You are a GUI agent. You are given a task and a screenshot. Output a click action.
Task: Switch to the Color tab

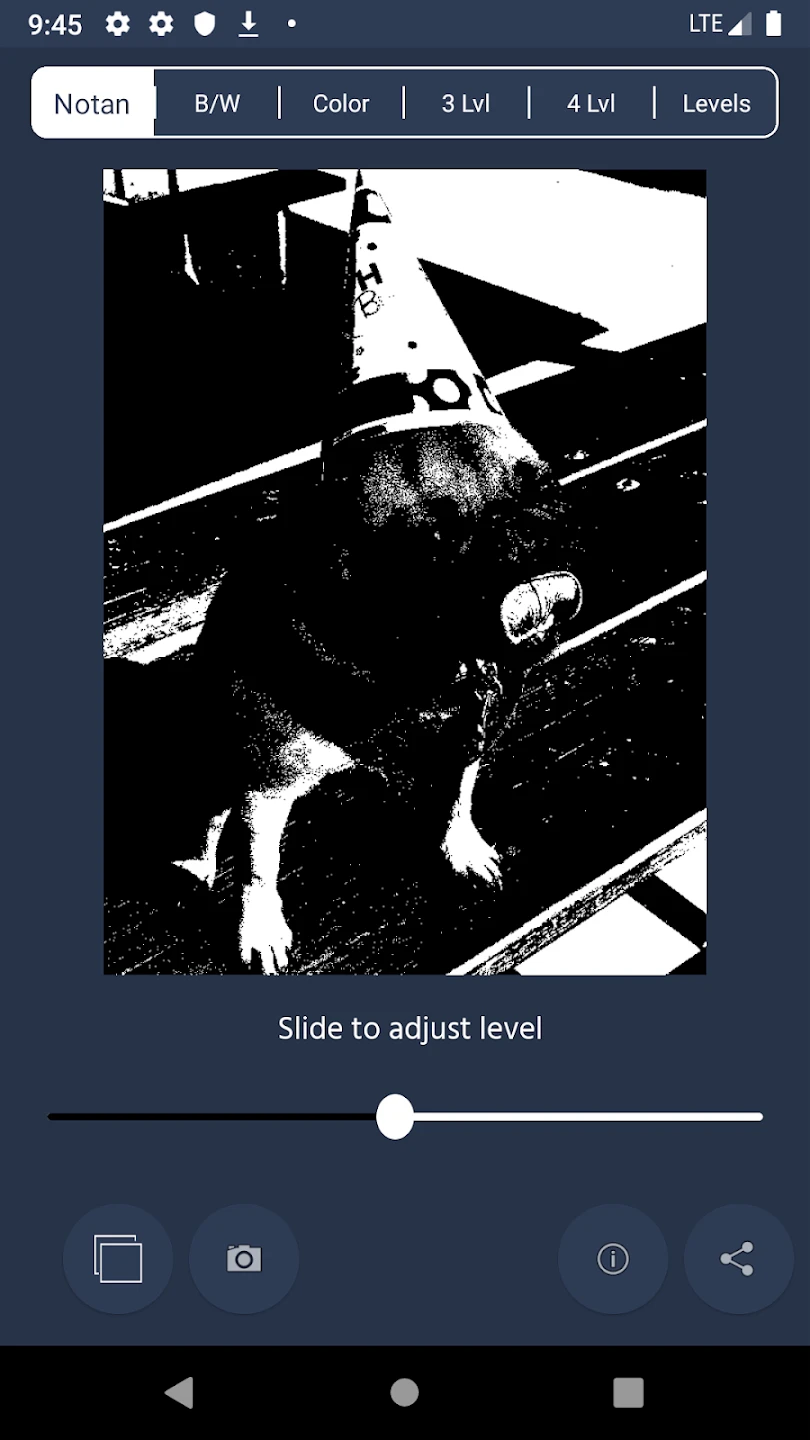click(341, 103)
